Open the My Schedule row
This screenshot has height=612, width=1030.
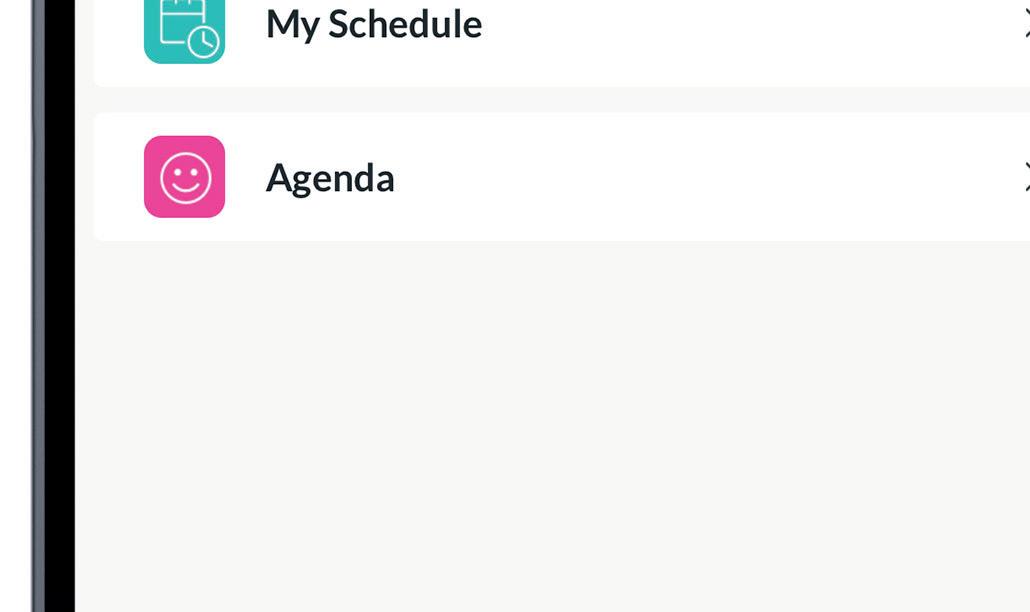(x=562, y=33)
